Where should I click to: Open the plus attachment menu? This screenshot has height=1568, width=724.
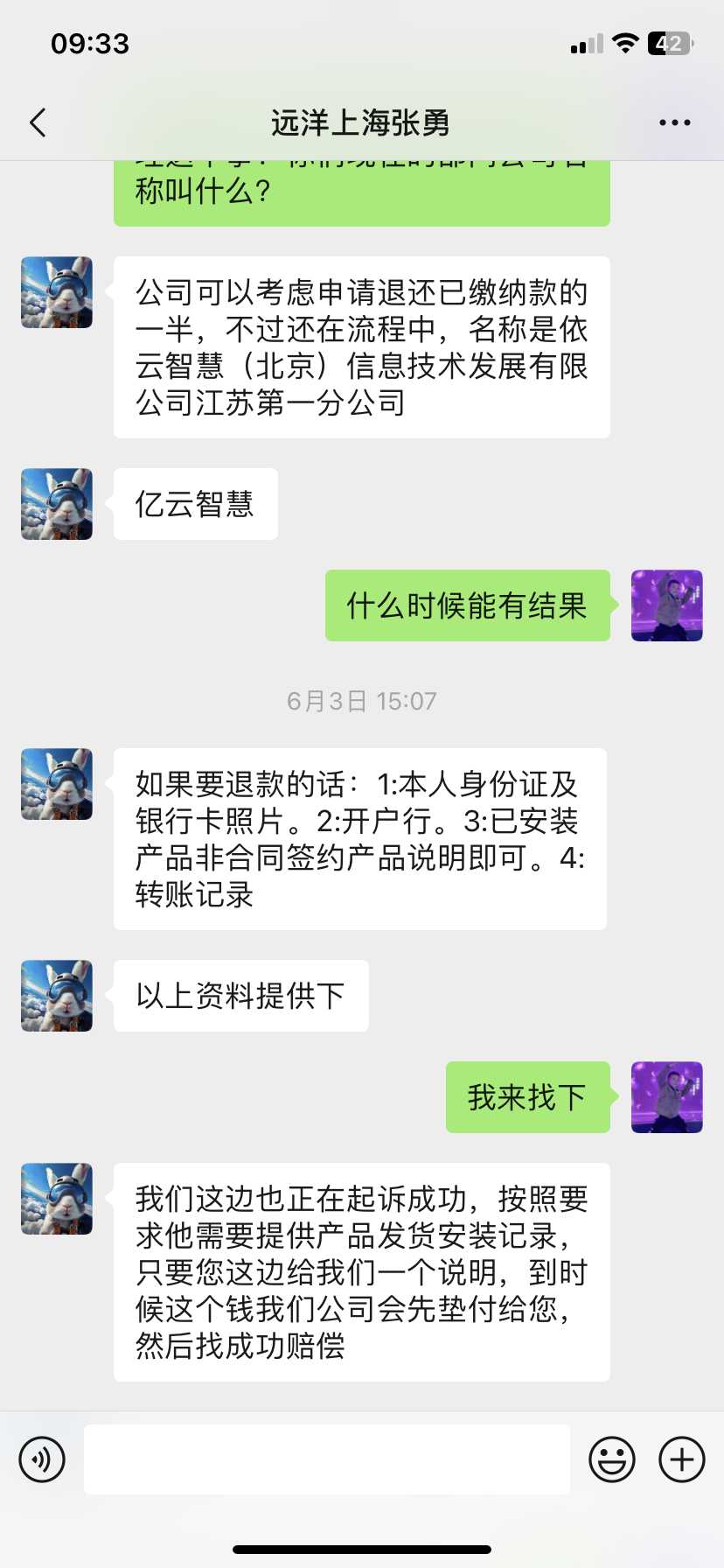681,1459
